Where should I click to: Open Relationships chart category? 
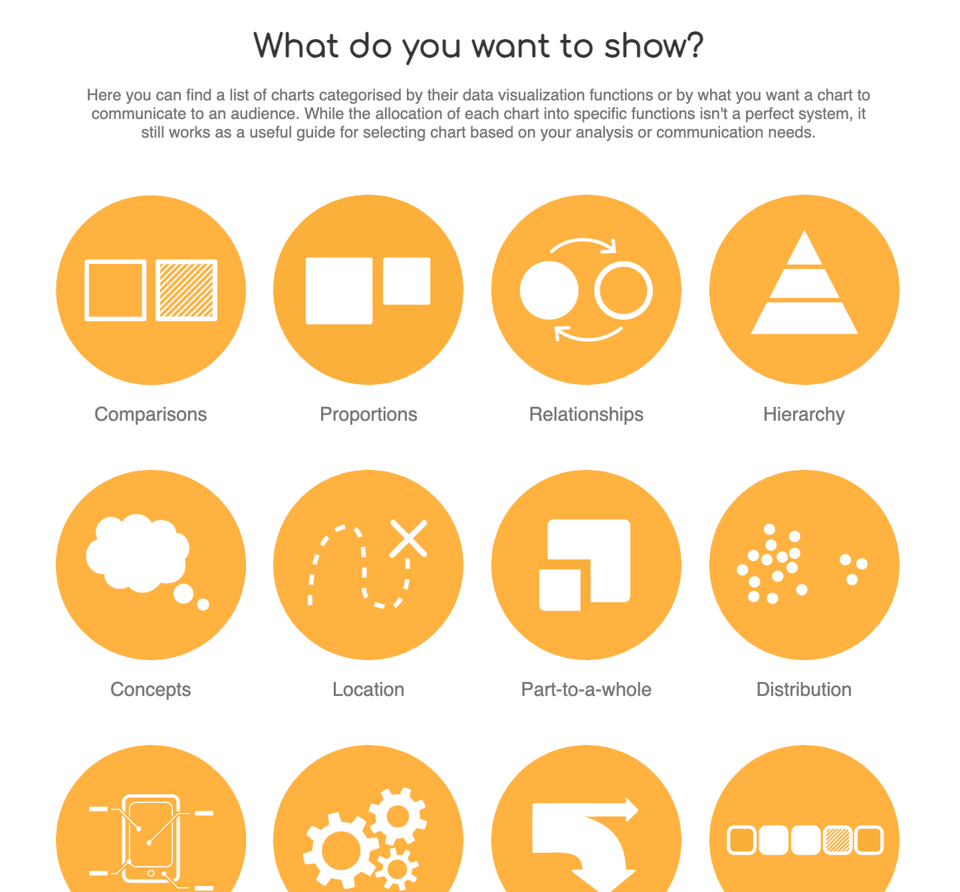point(586,290)
